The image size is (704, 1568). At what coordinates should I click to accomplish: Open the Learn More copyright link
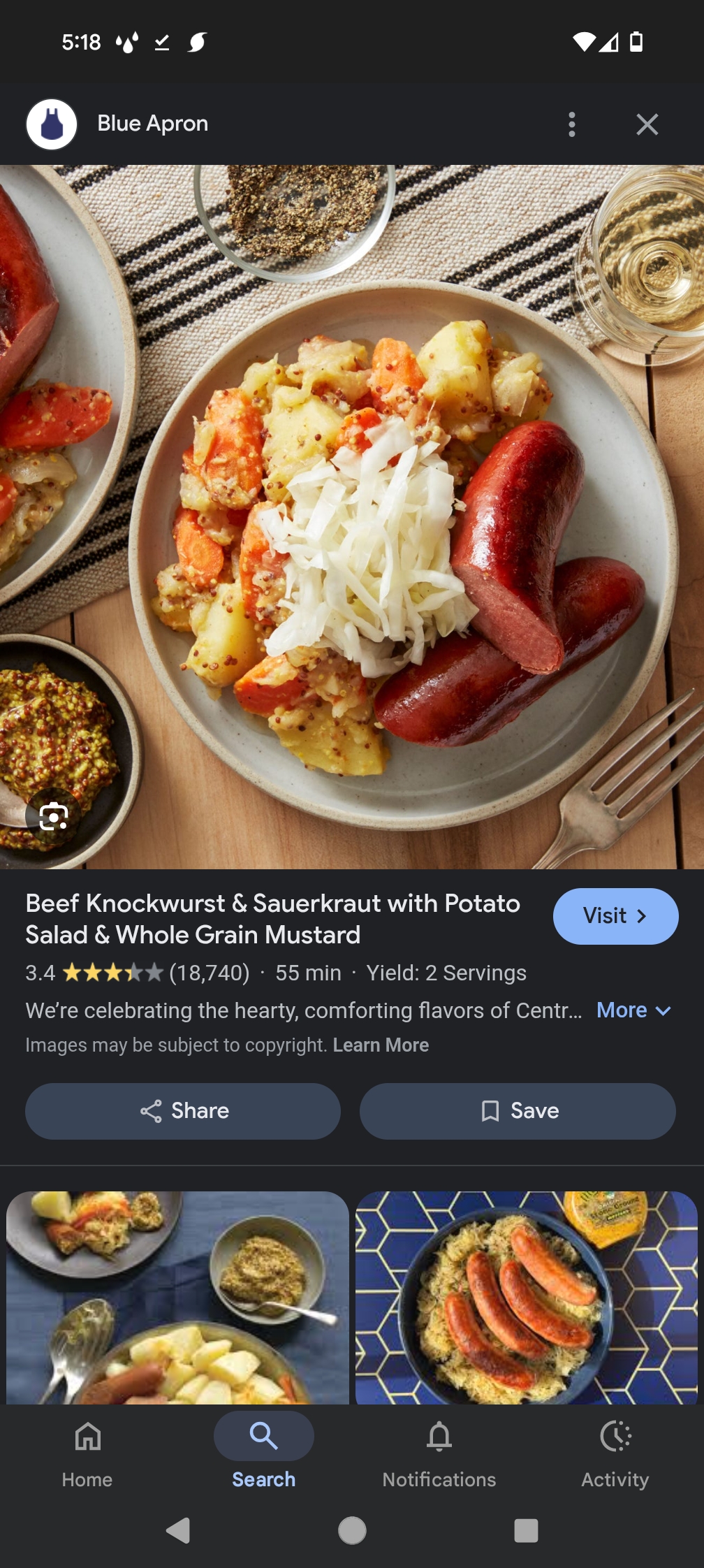(x=381, y=1045)
